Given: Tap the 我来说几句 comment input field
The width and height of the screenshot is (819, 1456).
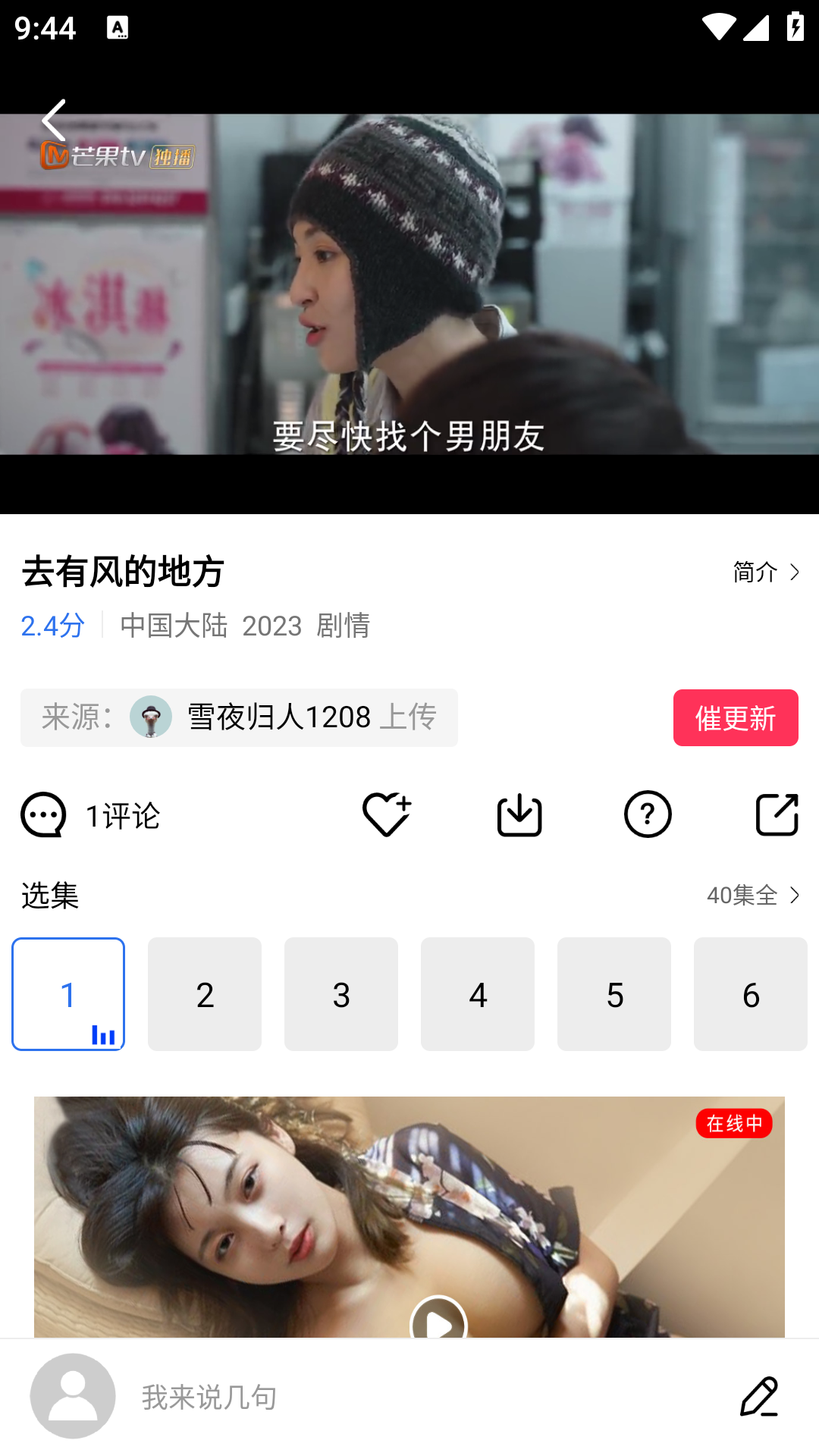Looking at the screenshot, I should click(303, 1396).
